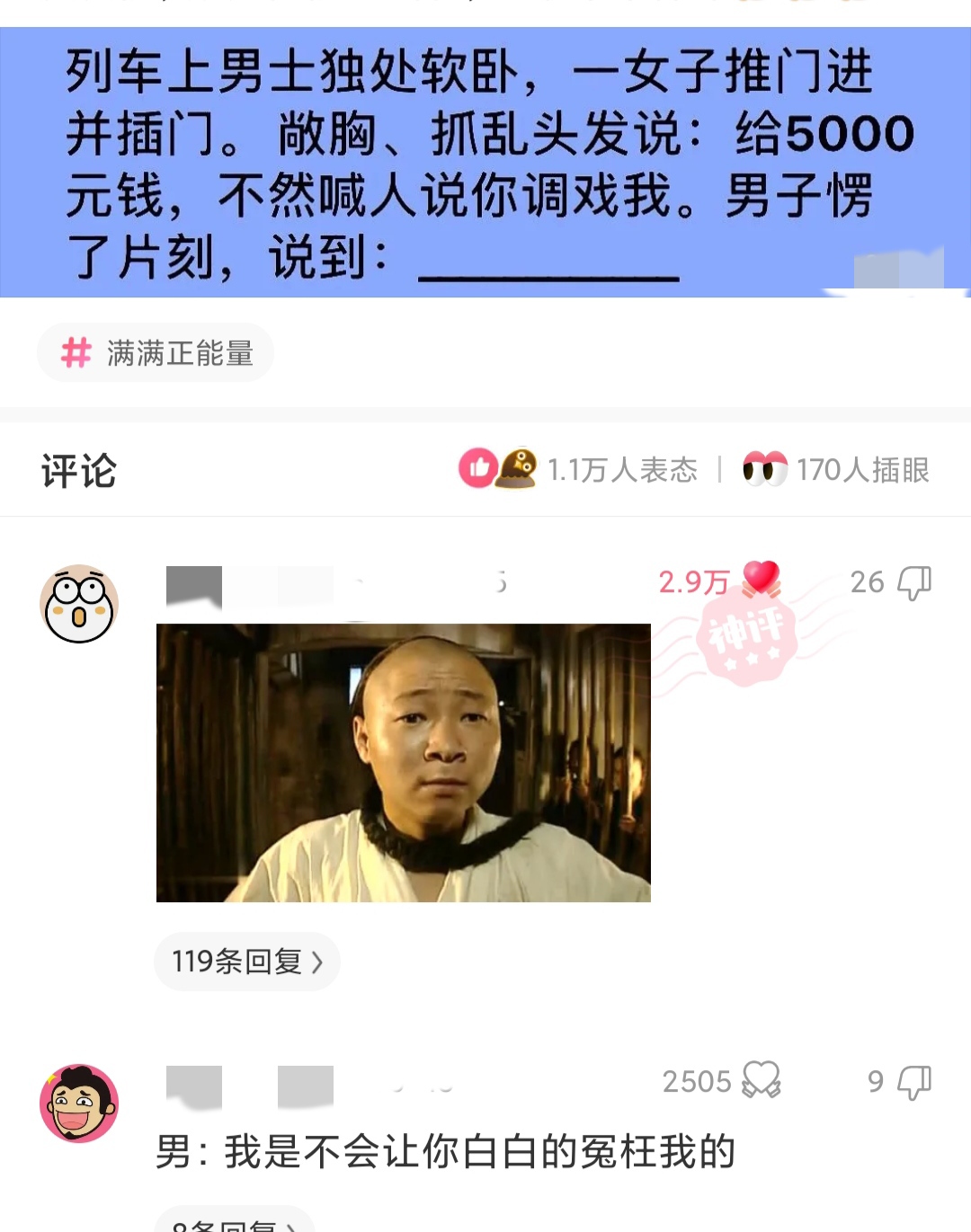
Task: Click the heart icon beside the 2505 count
Action: pos(762,1081)
